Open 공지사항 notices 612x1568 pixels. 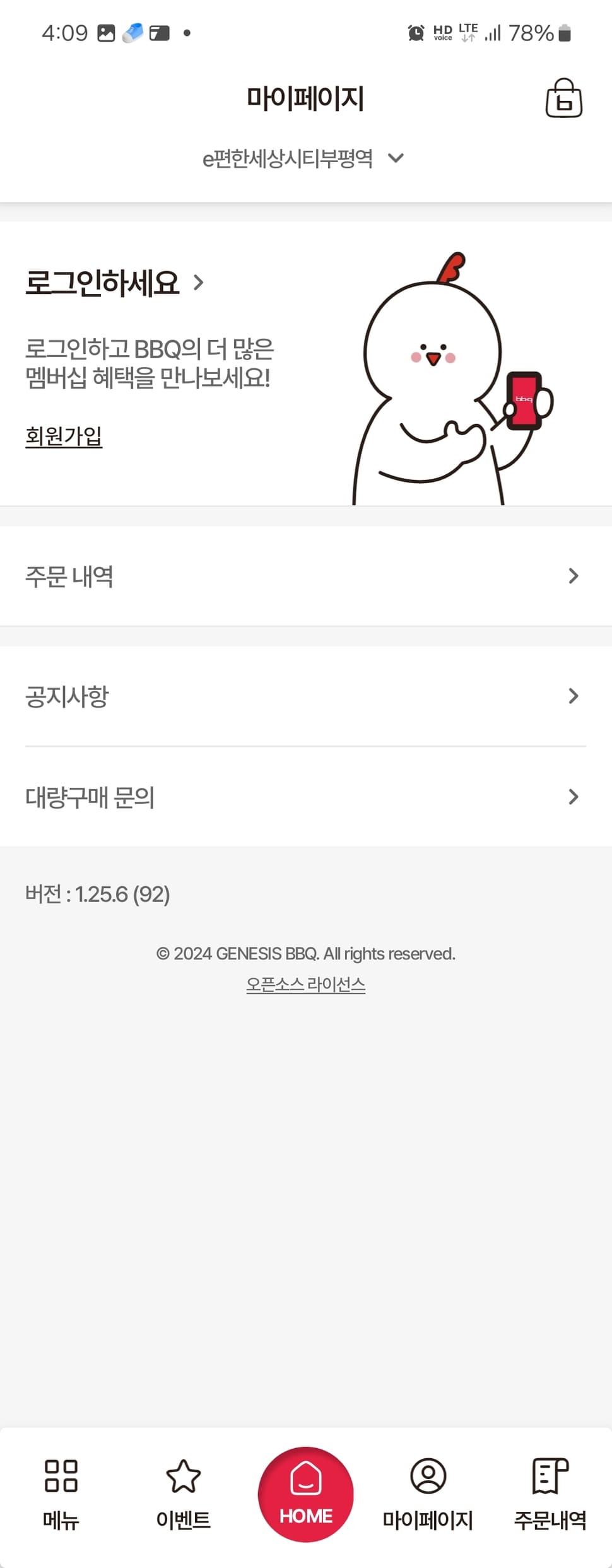(305, 696)
